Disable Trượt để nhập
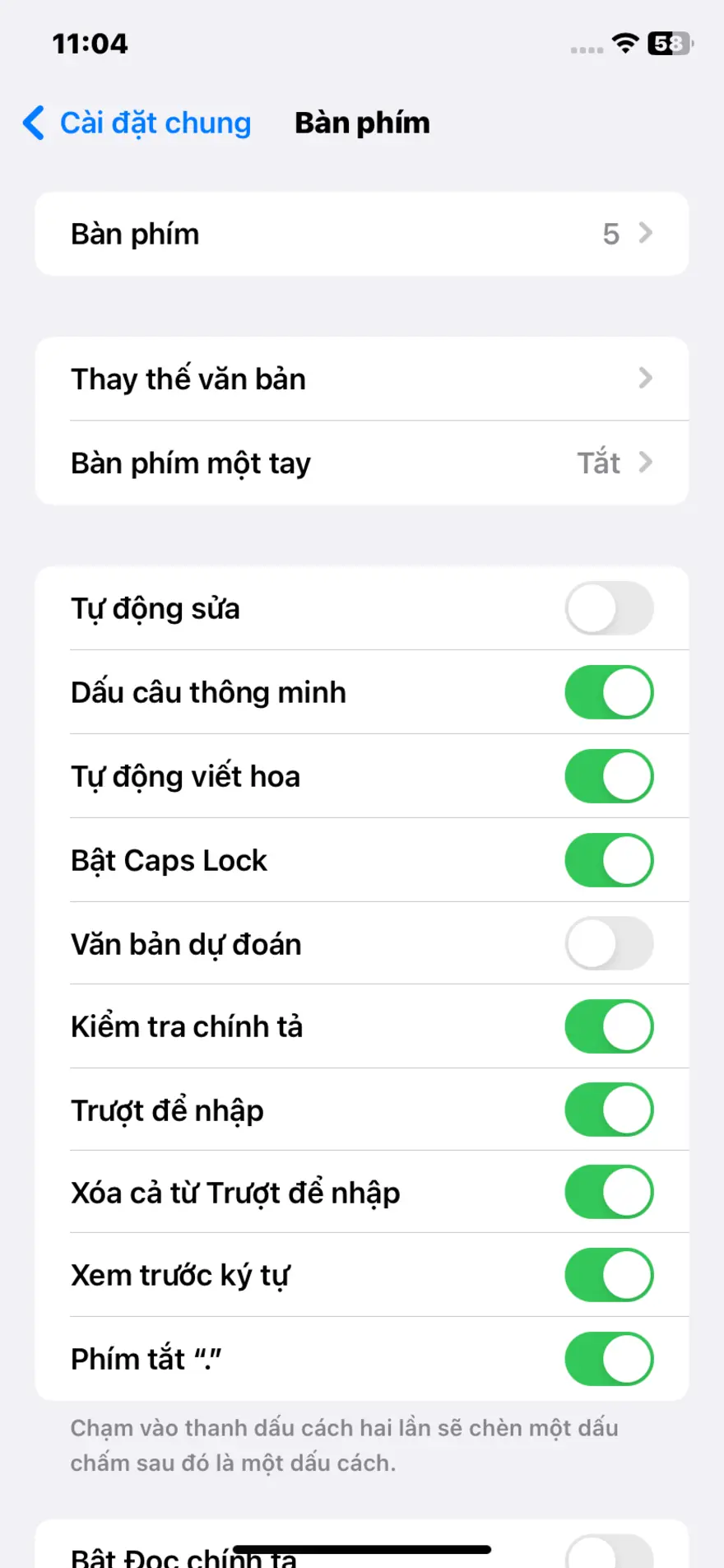 tap(608, 1110)
